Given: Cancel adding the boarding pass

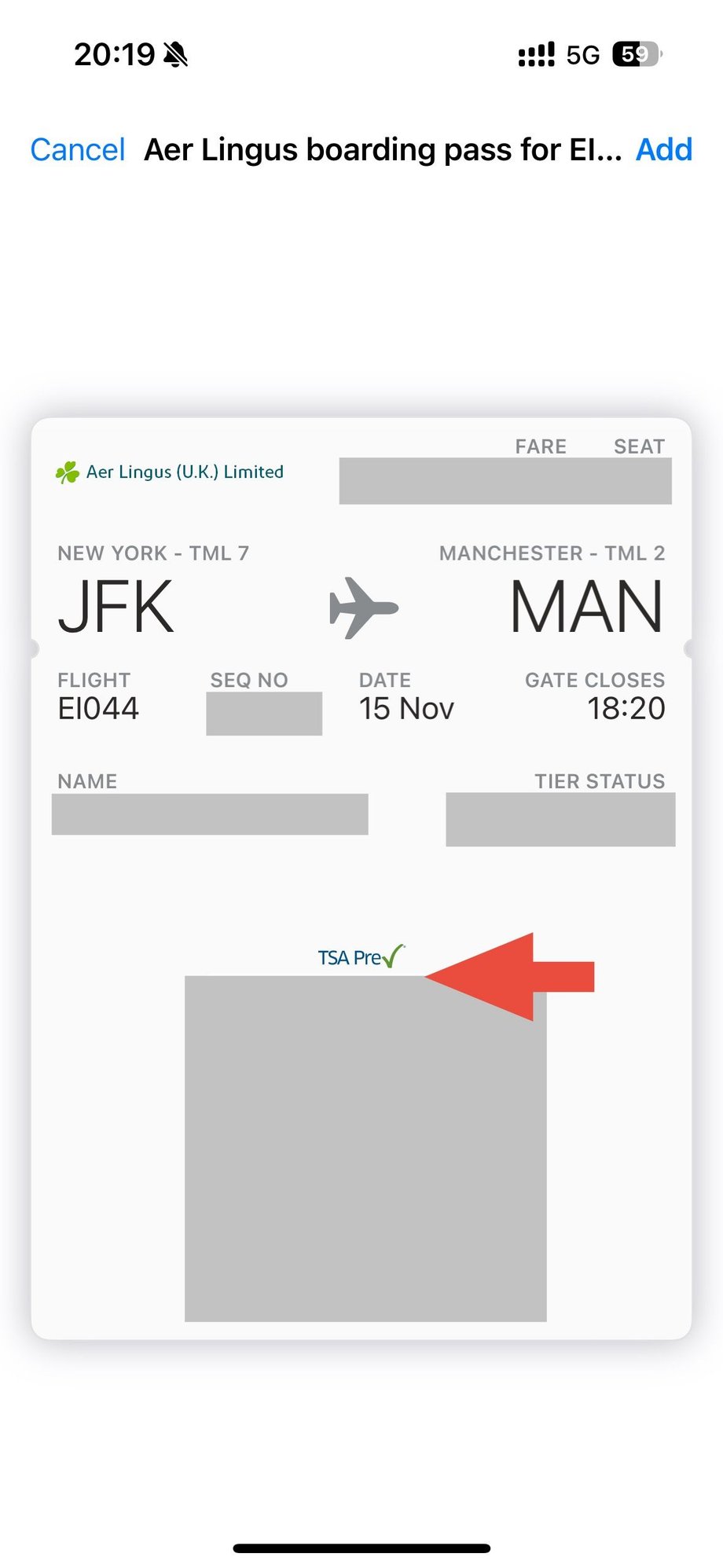Looking at the screenshot, I should pyautogui.click(x=77, y=149).
